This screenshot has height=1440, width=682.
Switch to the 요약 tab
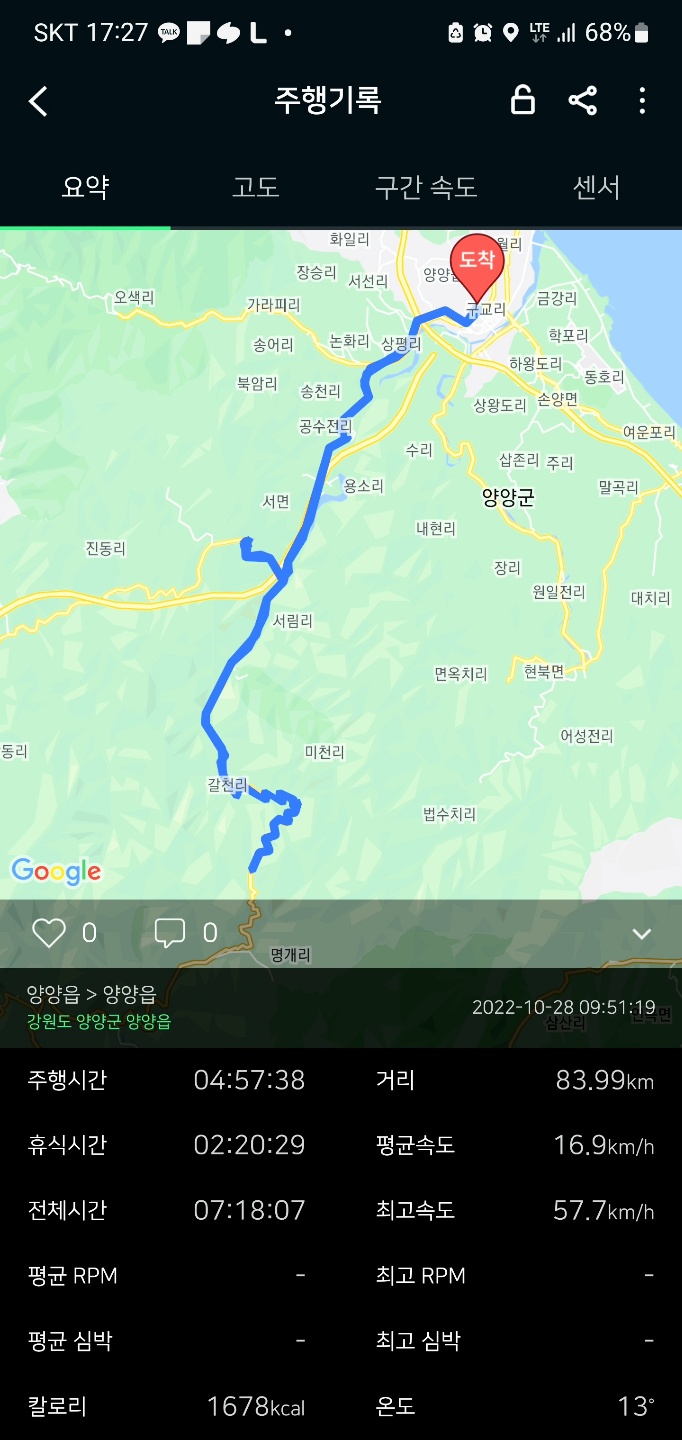85,187
